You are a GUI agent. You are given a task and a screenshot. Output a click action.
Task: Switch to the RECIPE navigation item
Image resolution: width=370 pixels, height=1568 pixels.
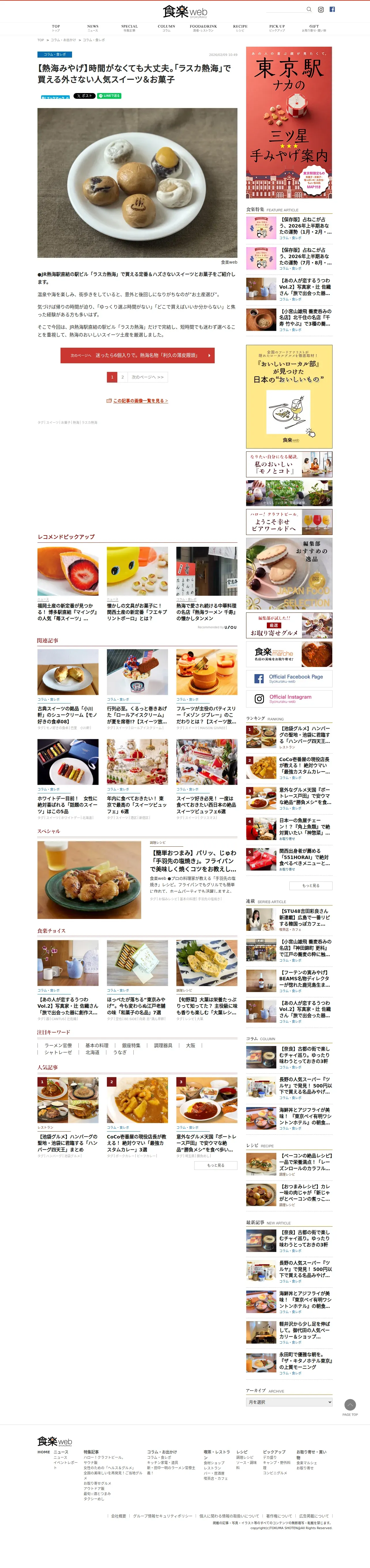point(240,27)
